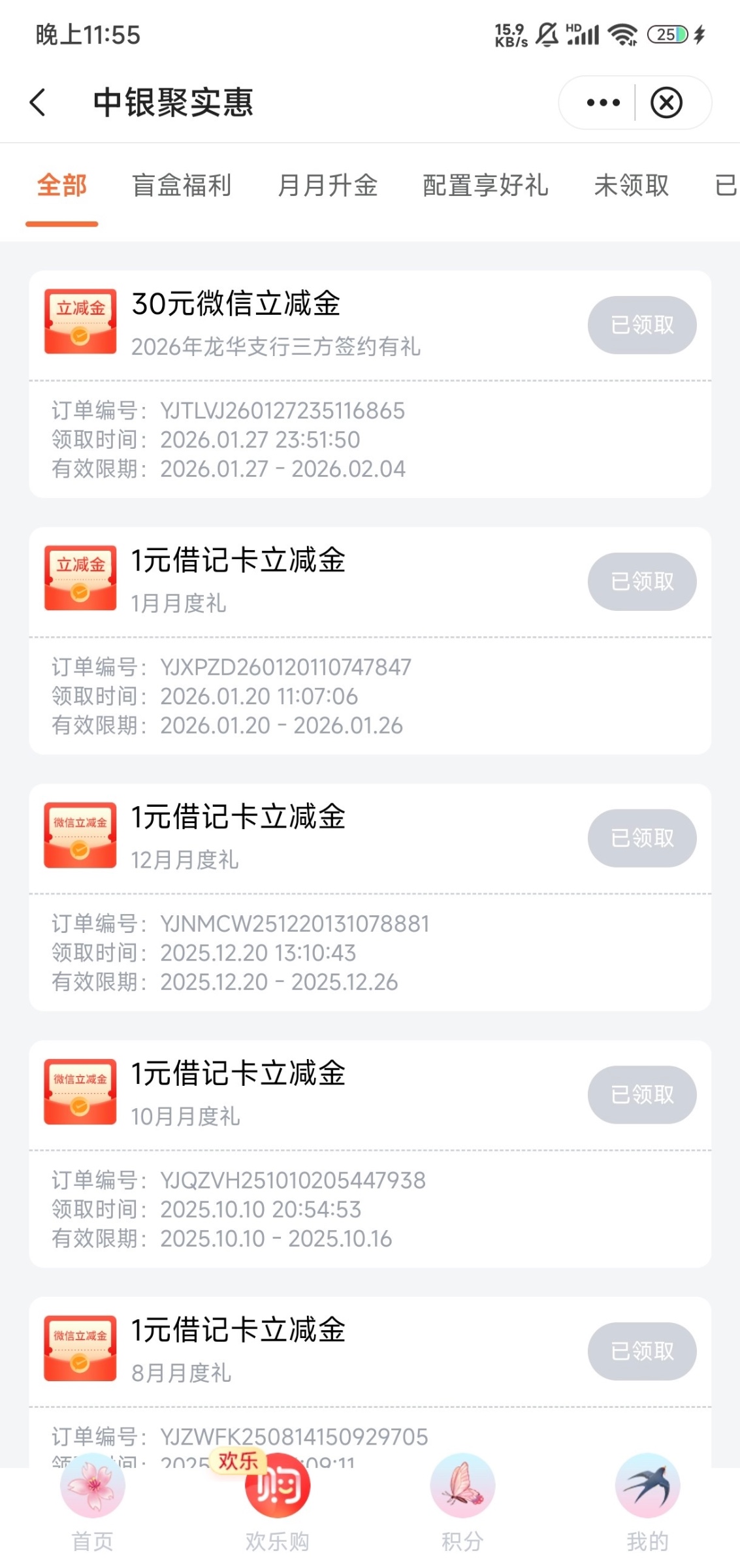
Task: Close the mini program with the X
Action: [x=666, y=103]
